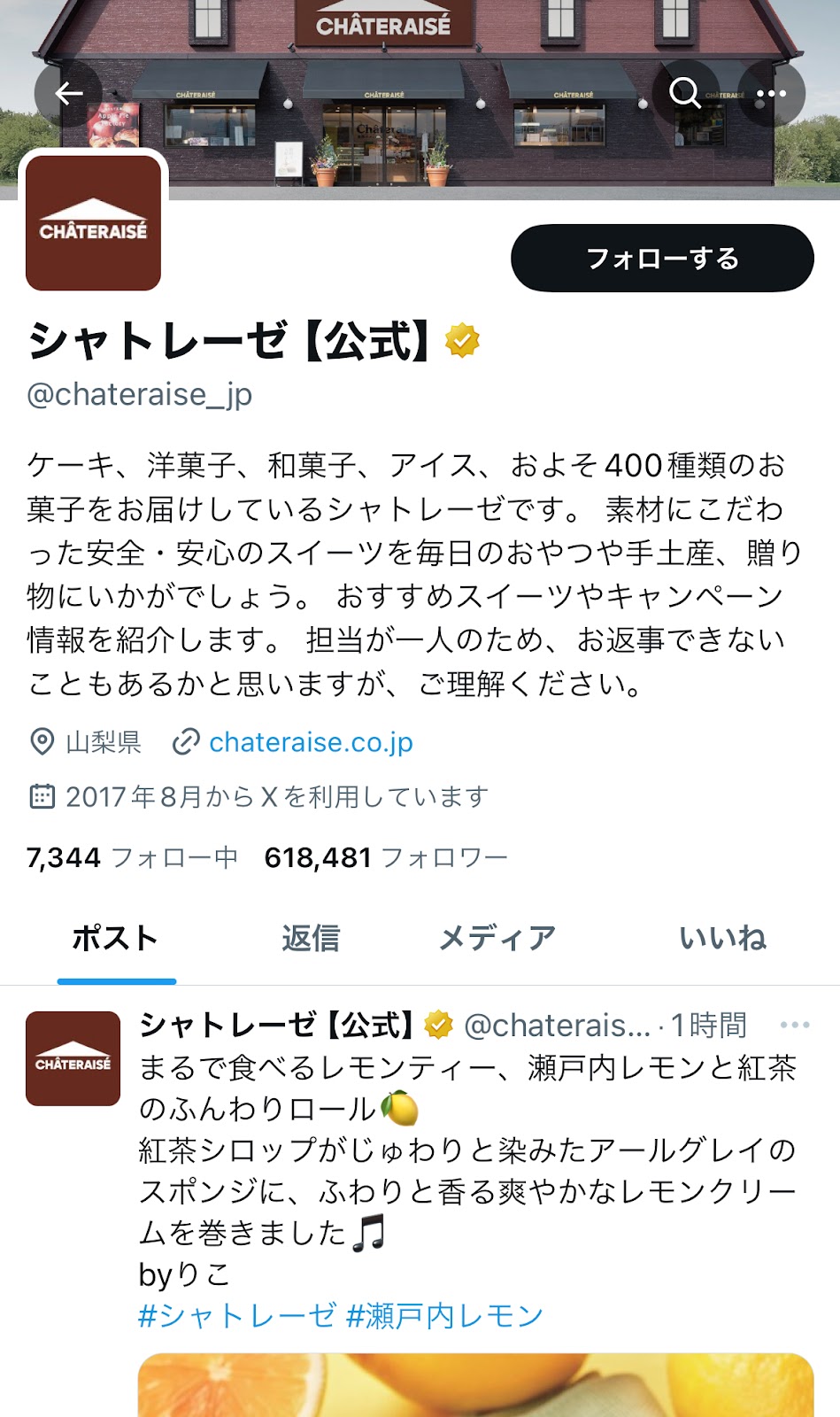The height and width of the screenshot is (1417, 840).
Task: Select the ポスト tab
Action: coord(116,938)
